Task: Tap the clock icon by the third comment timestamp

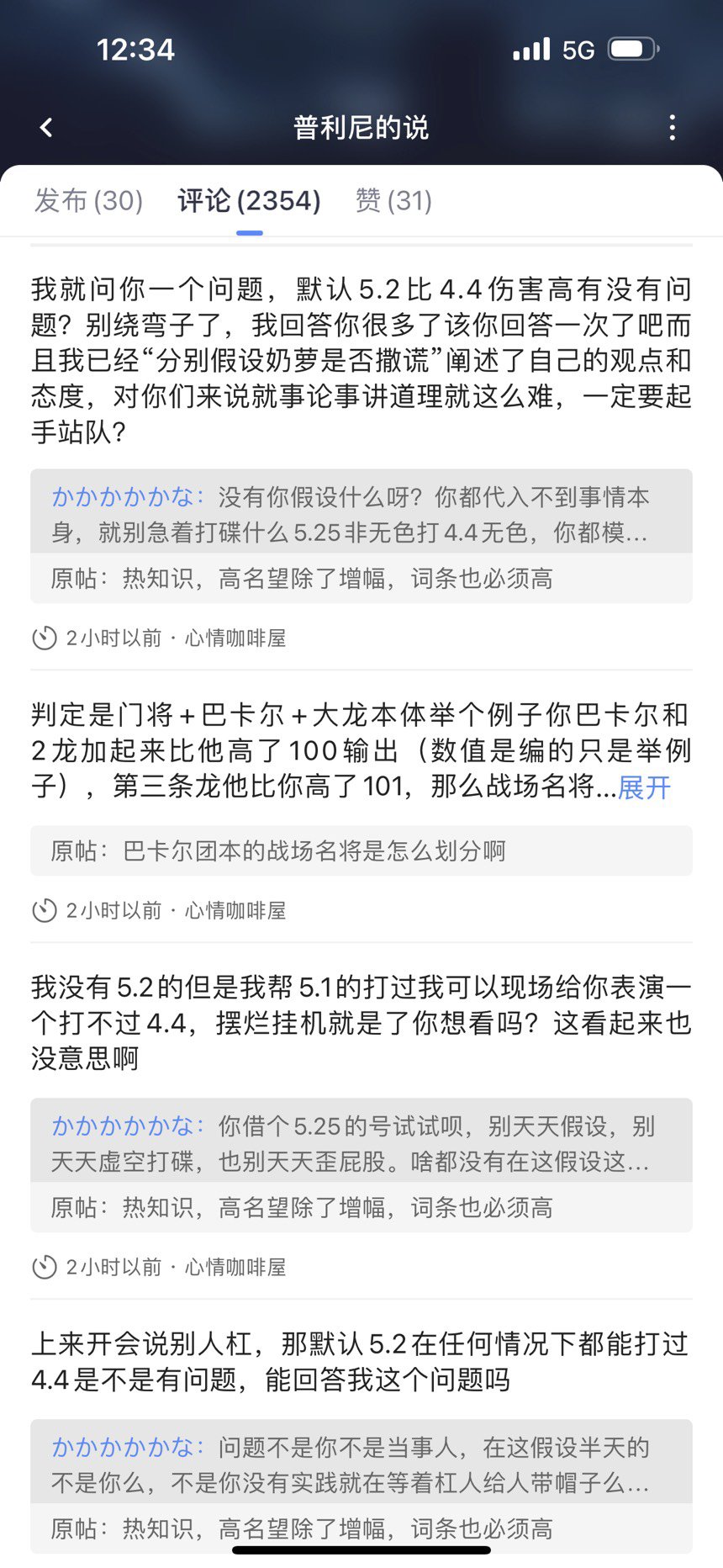Action: coord(44,1268)
